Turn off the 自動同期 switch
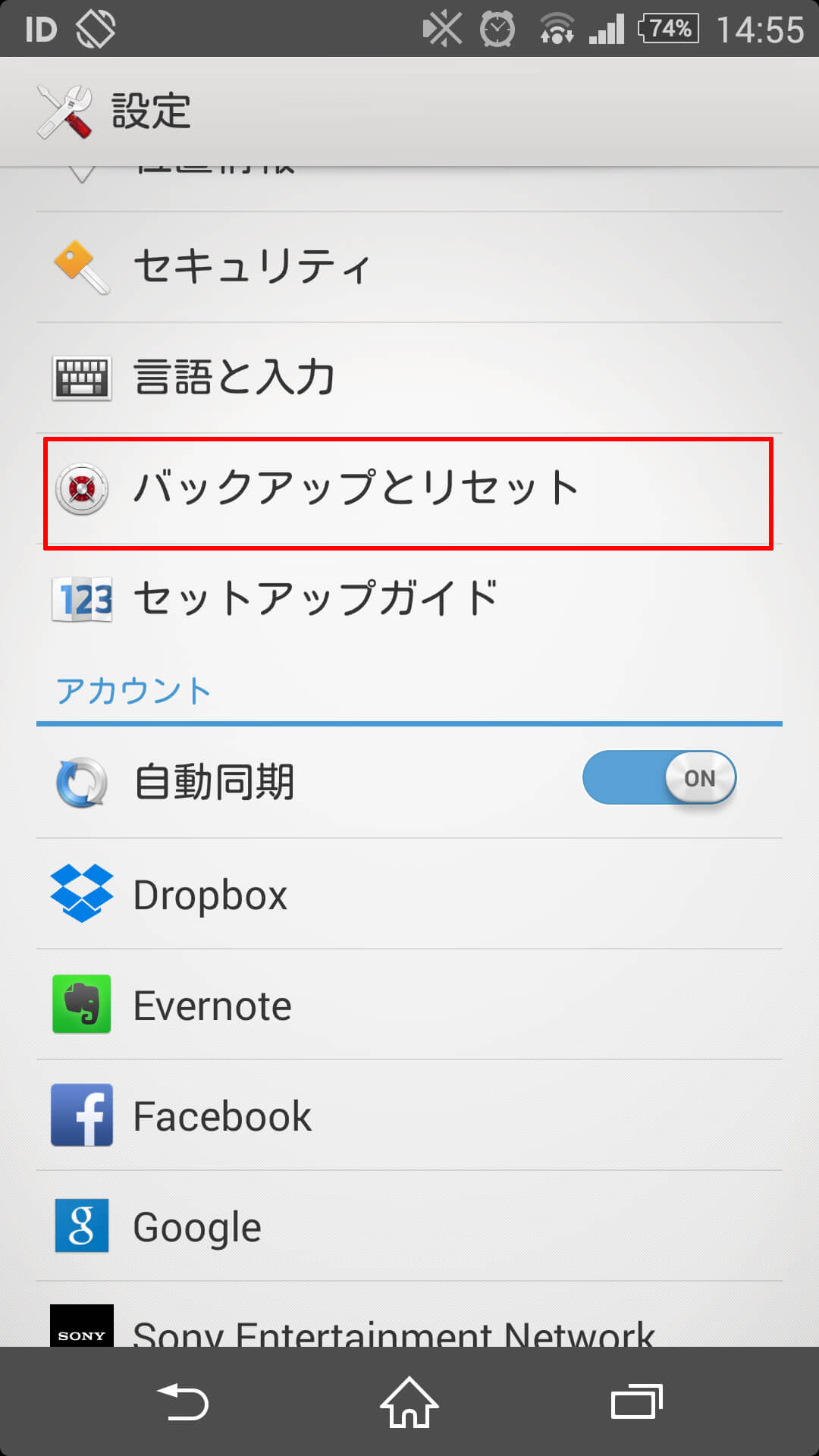 point(659,778)
